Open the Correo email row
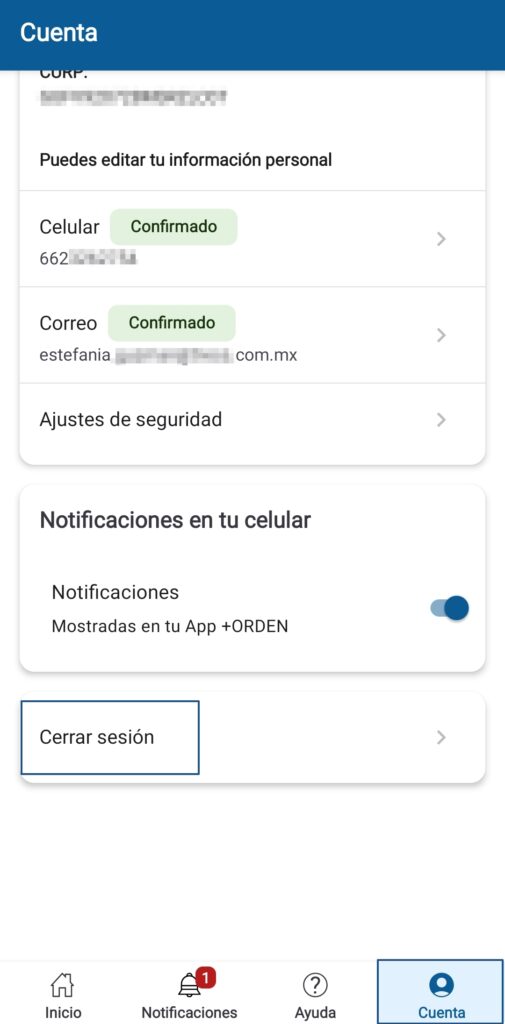This screenshot has width=505, height=1024. 252,335
